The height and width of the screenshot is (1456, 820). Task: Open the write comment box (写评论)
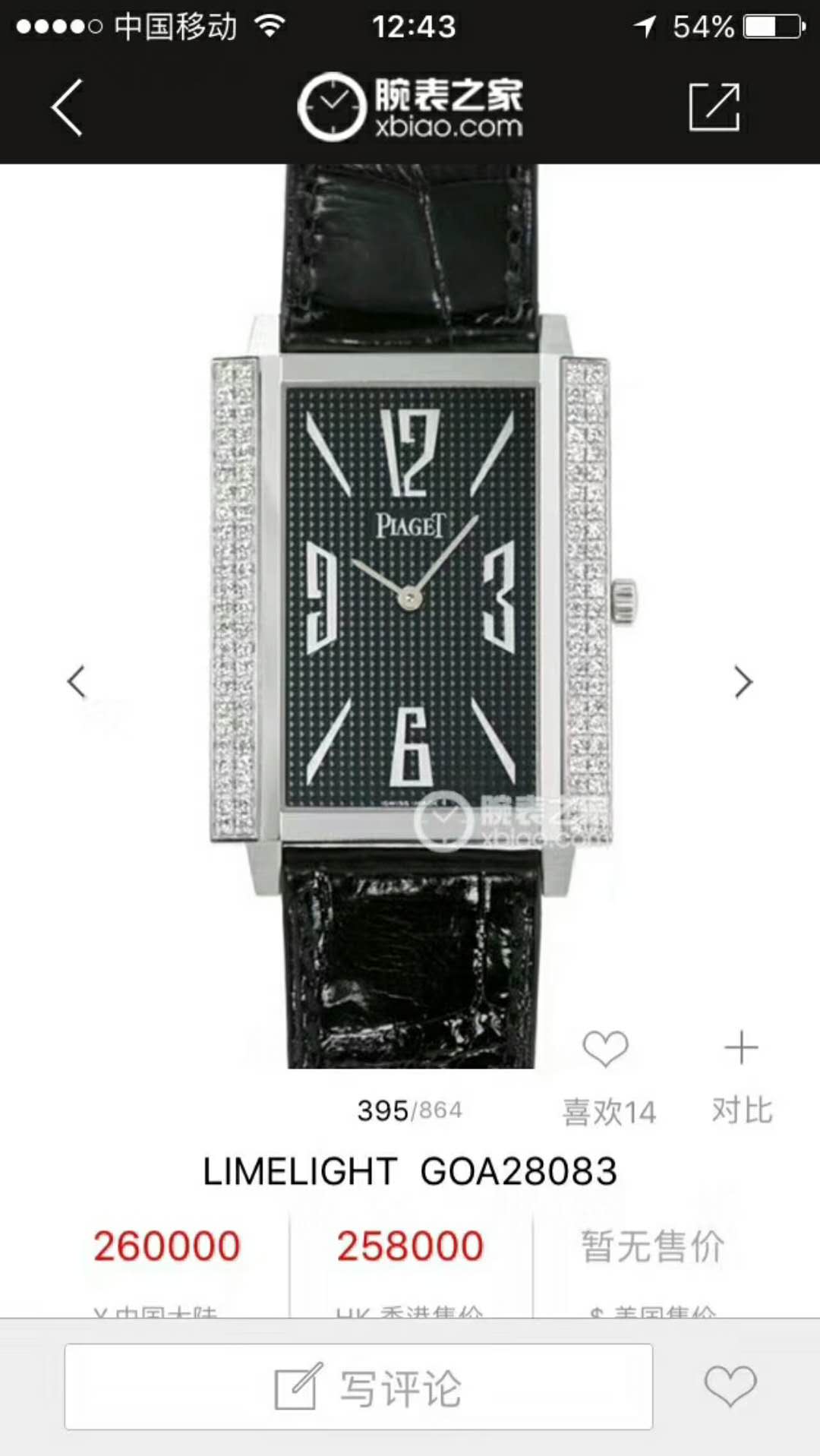(x=358, y=1387)
